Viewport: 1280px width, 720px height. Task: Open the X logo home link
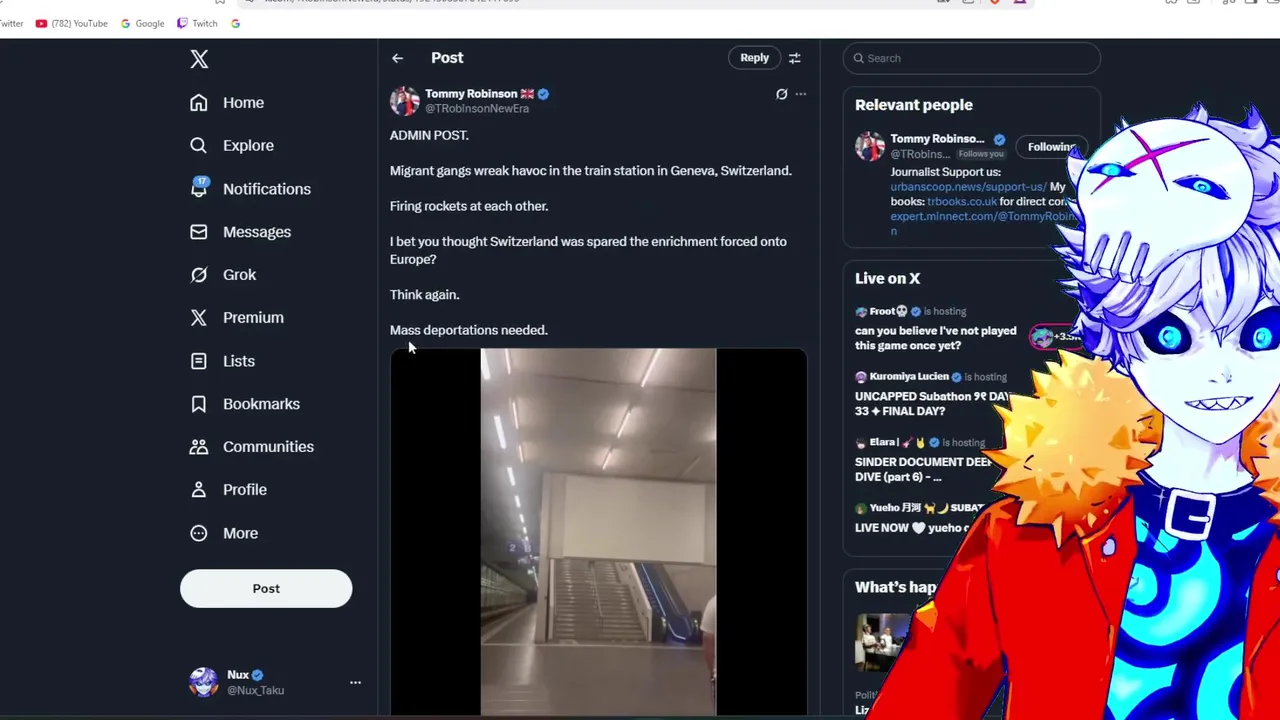coord(199,59)
